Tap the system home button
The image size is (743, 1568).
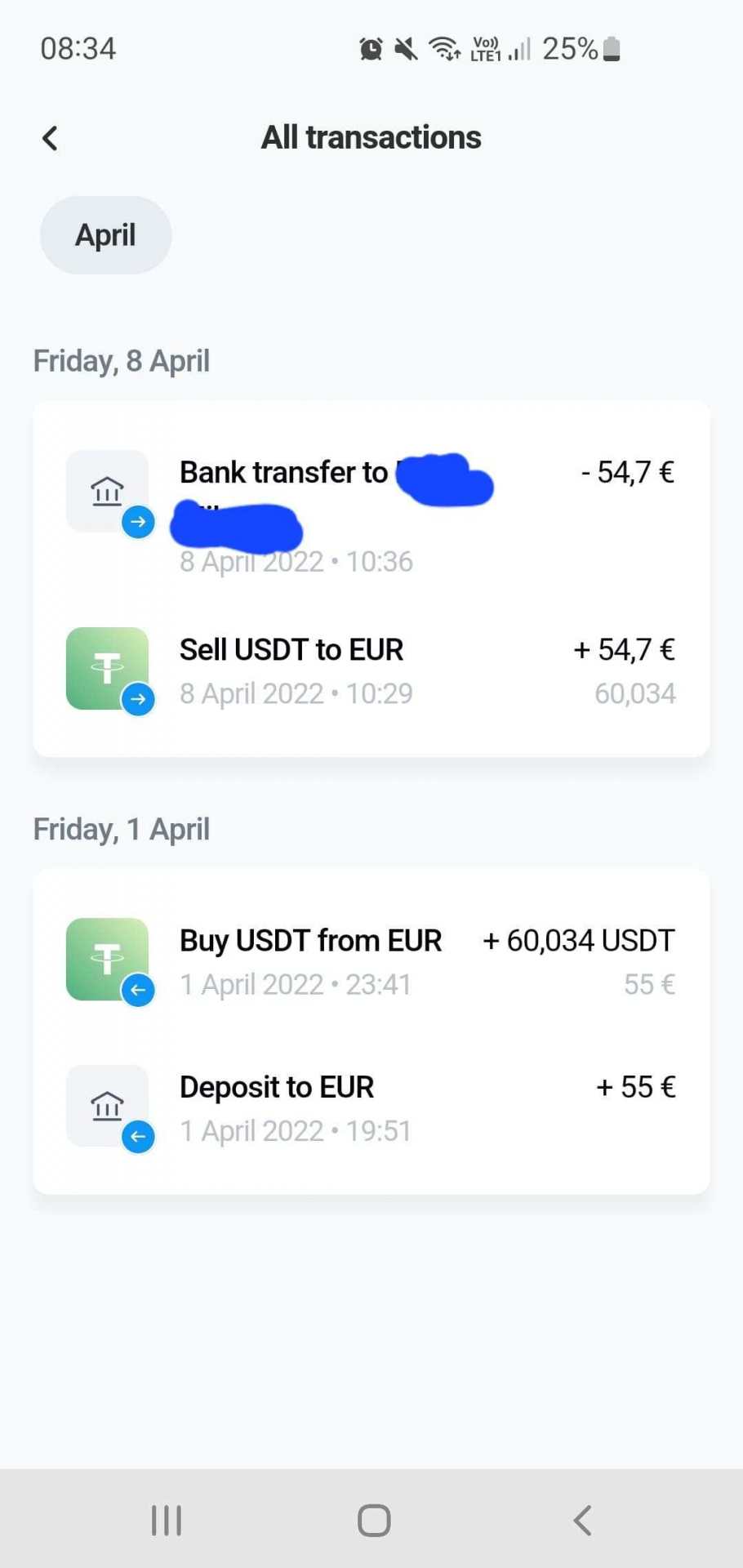374,1521
